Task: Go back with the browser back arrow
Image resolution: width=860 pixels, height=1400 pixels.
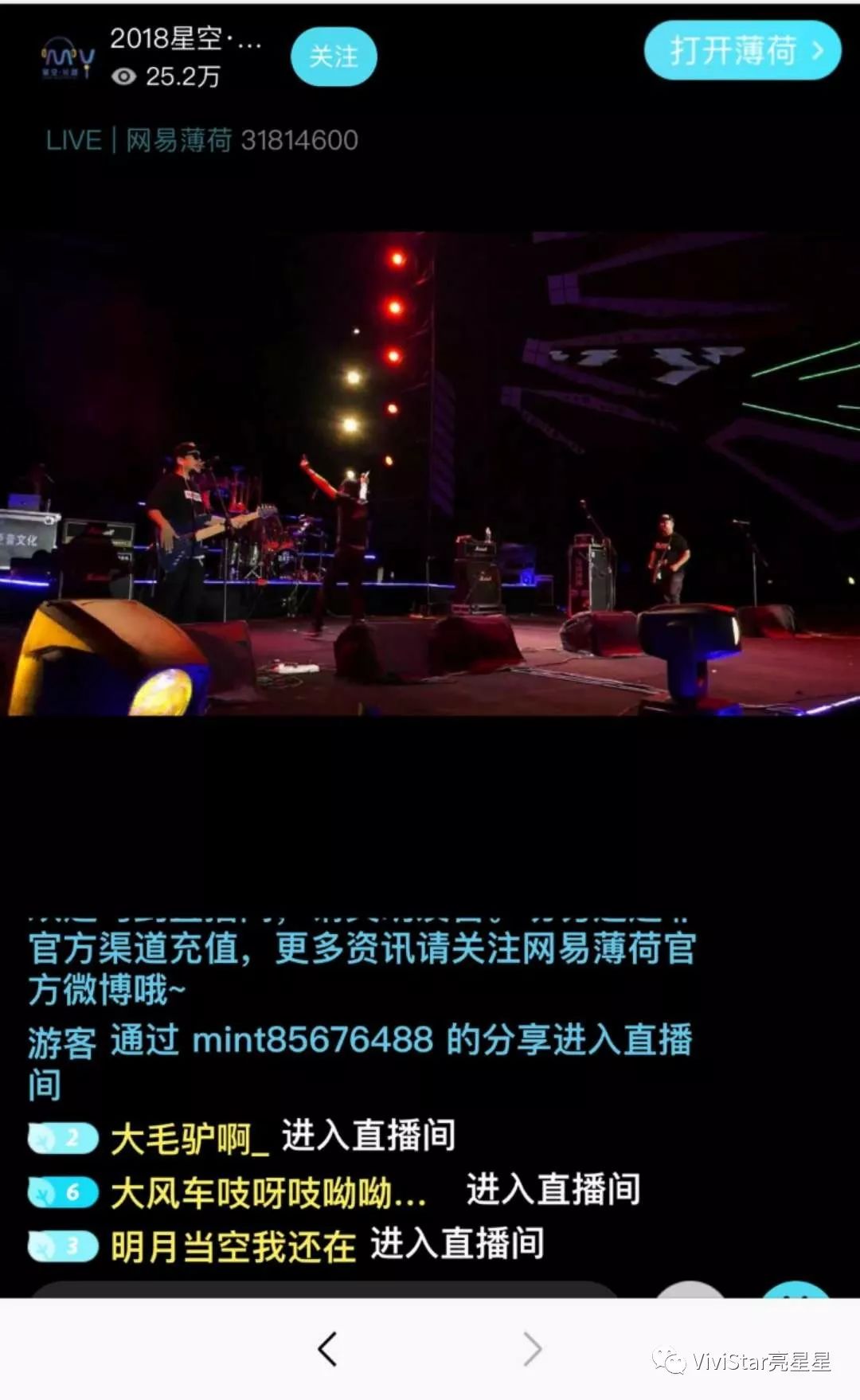Action: tap(327, 1349)
